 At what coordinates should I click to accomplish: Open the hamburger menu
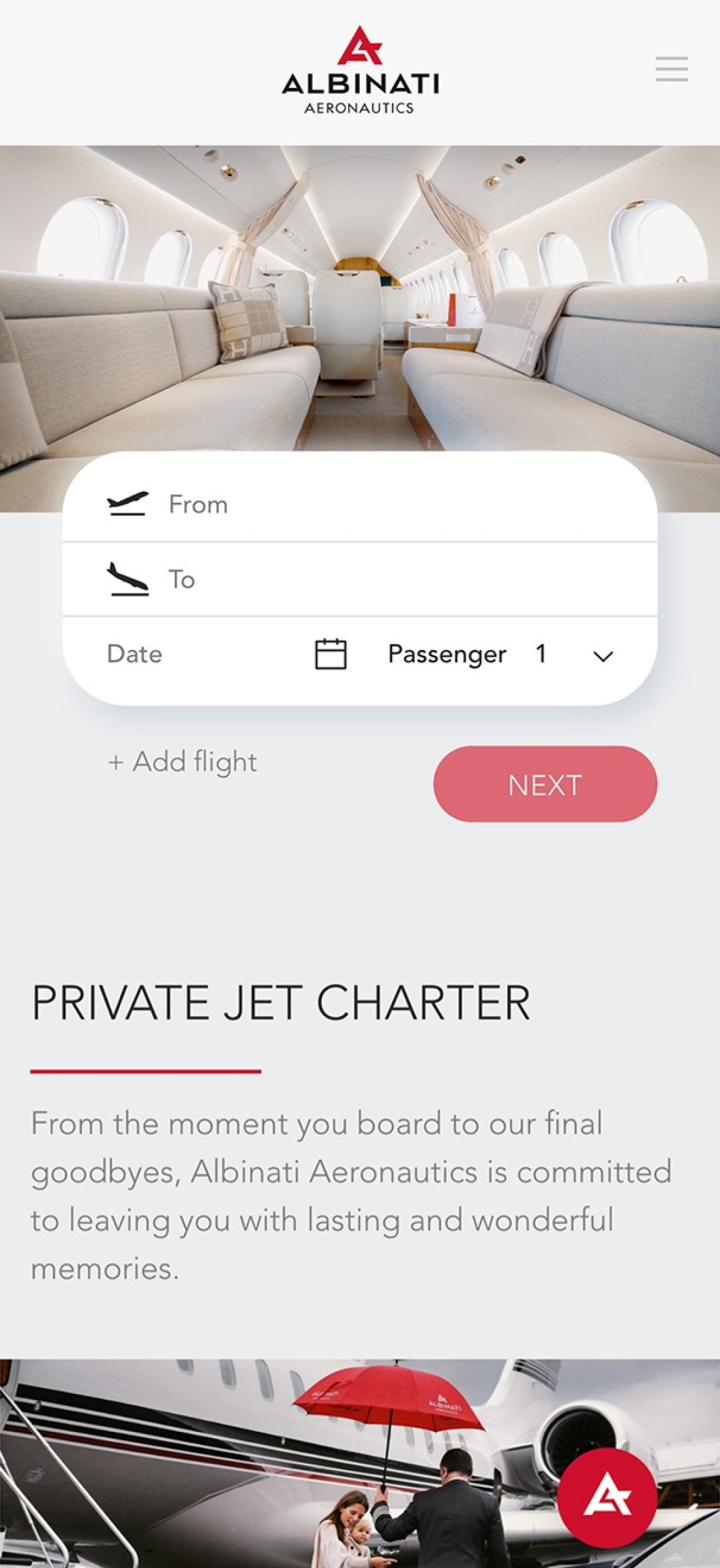click(671, 69)
